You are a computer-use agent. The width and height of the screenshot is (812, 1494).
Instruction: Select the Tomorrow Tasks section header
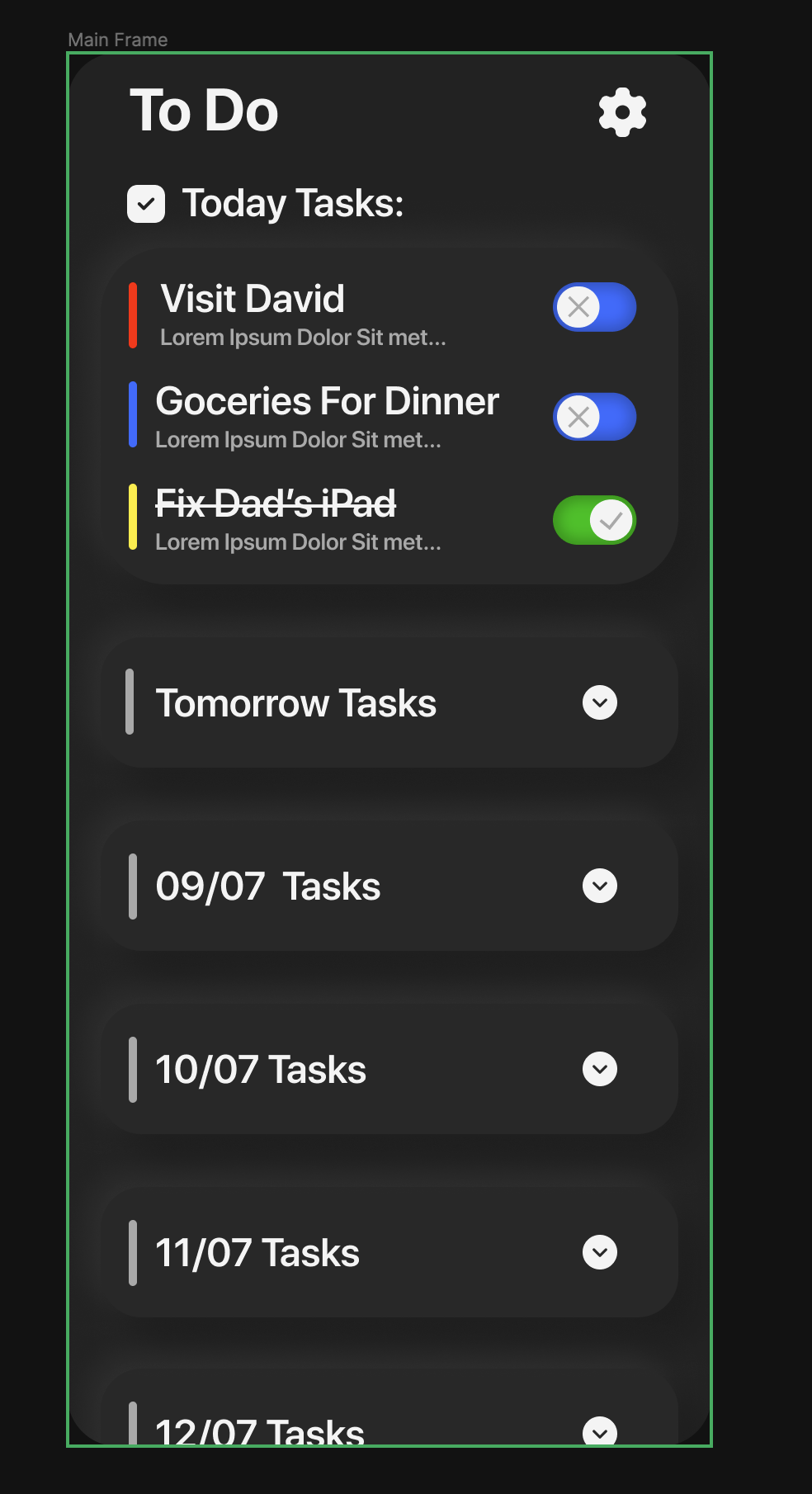click(x=297, y=702)
